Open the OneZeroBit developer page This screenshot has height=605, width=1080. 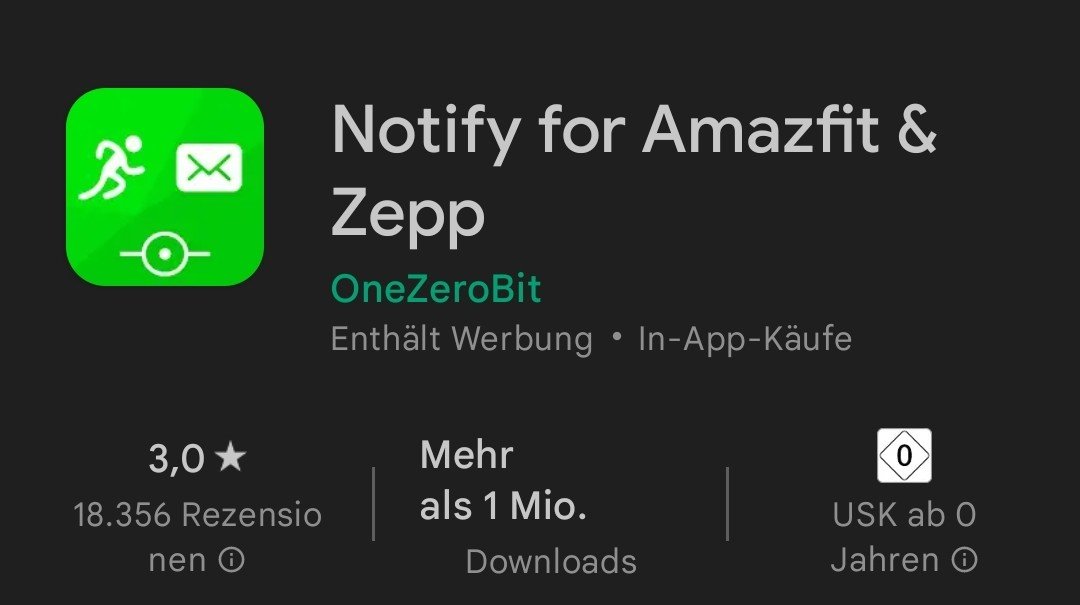coord(435,289)
